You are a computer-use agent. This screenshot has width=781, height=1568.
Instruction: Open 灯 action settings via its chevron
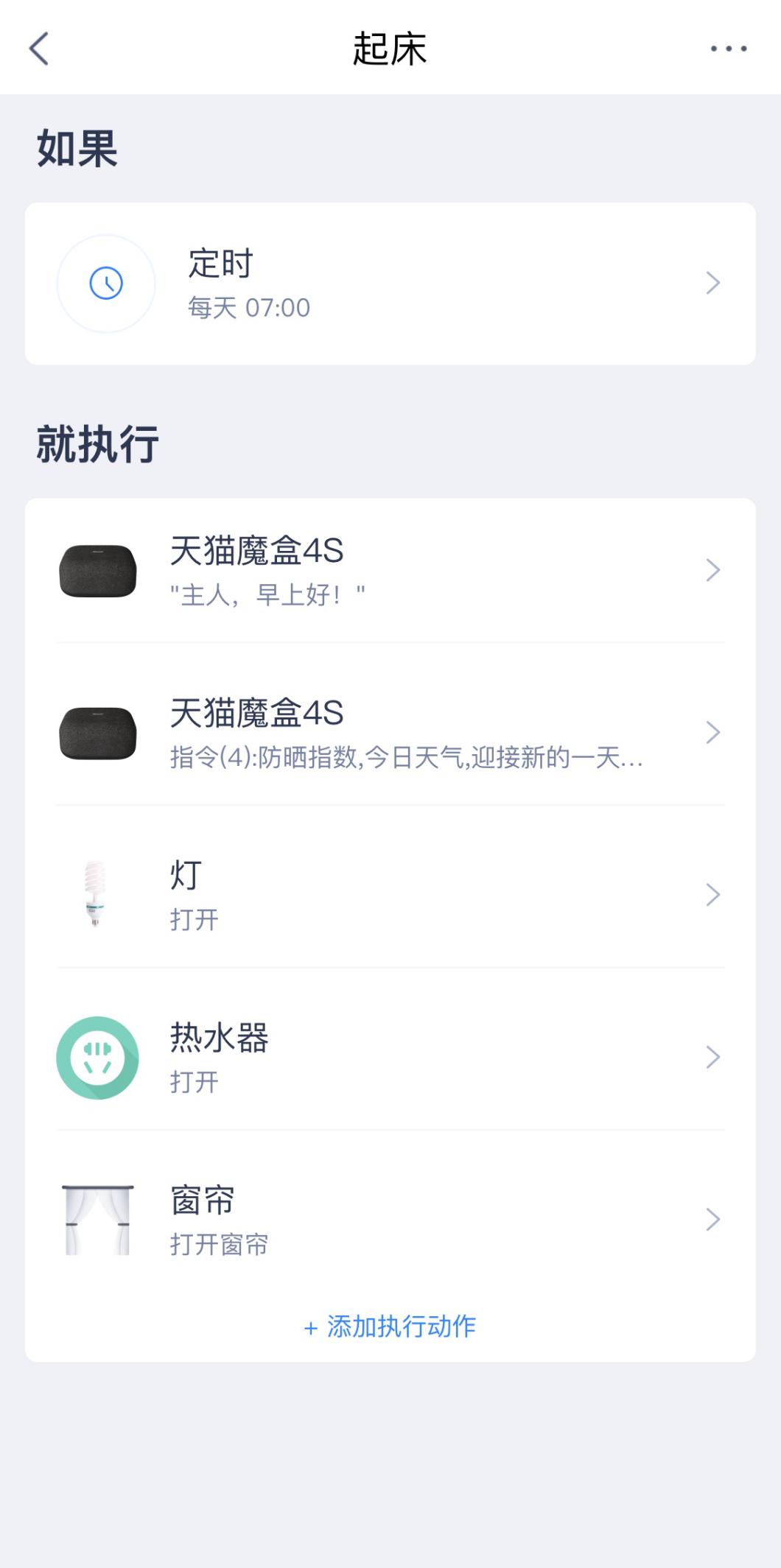click(x=712, y=893)
